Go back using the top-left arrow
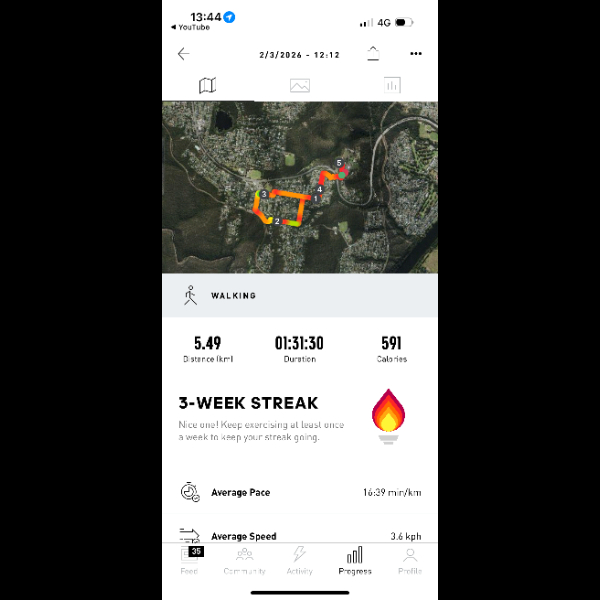 click(182, 54)
